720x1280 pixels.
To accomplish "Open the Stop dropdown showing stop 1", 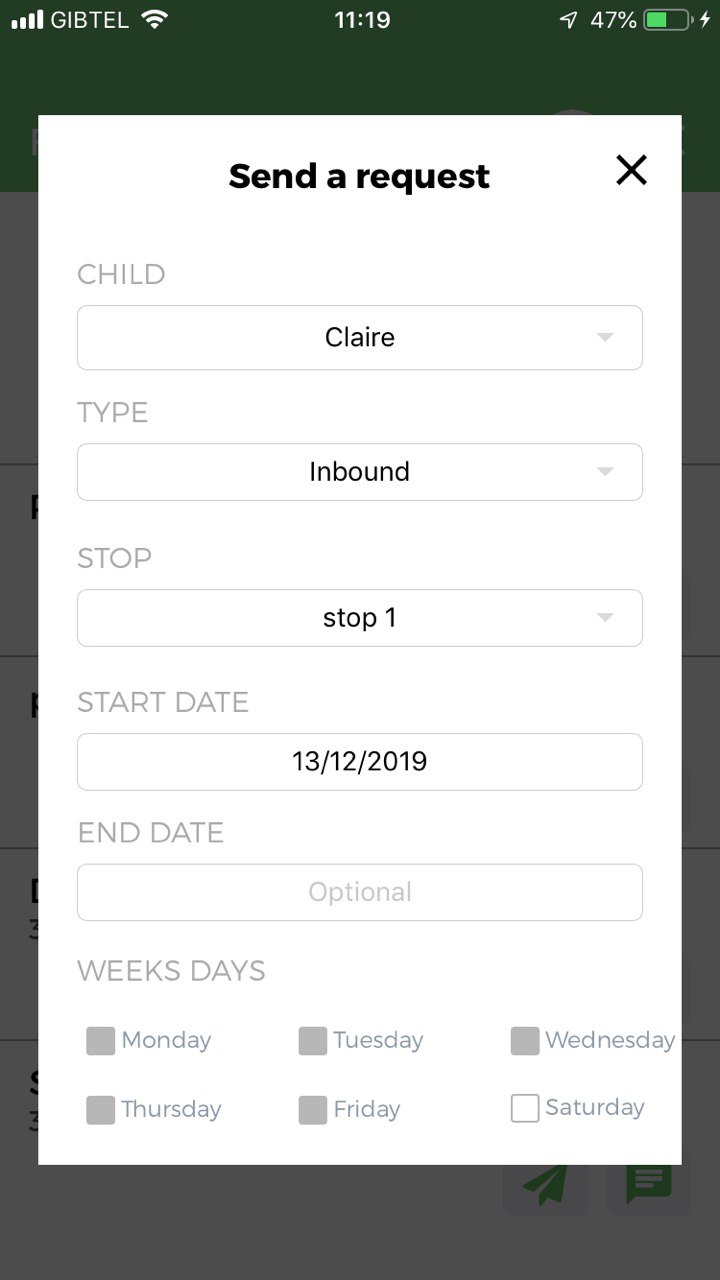I will tap(360, 618).
